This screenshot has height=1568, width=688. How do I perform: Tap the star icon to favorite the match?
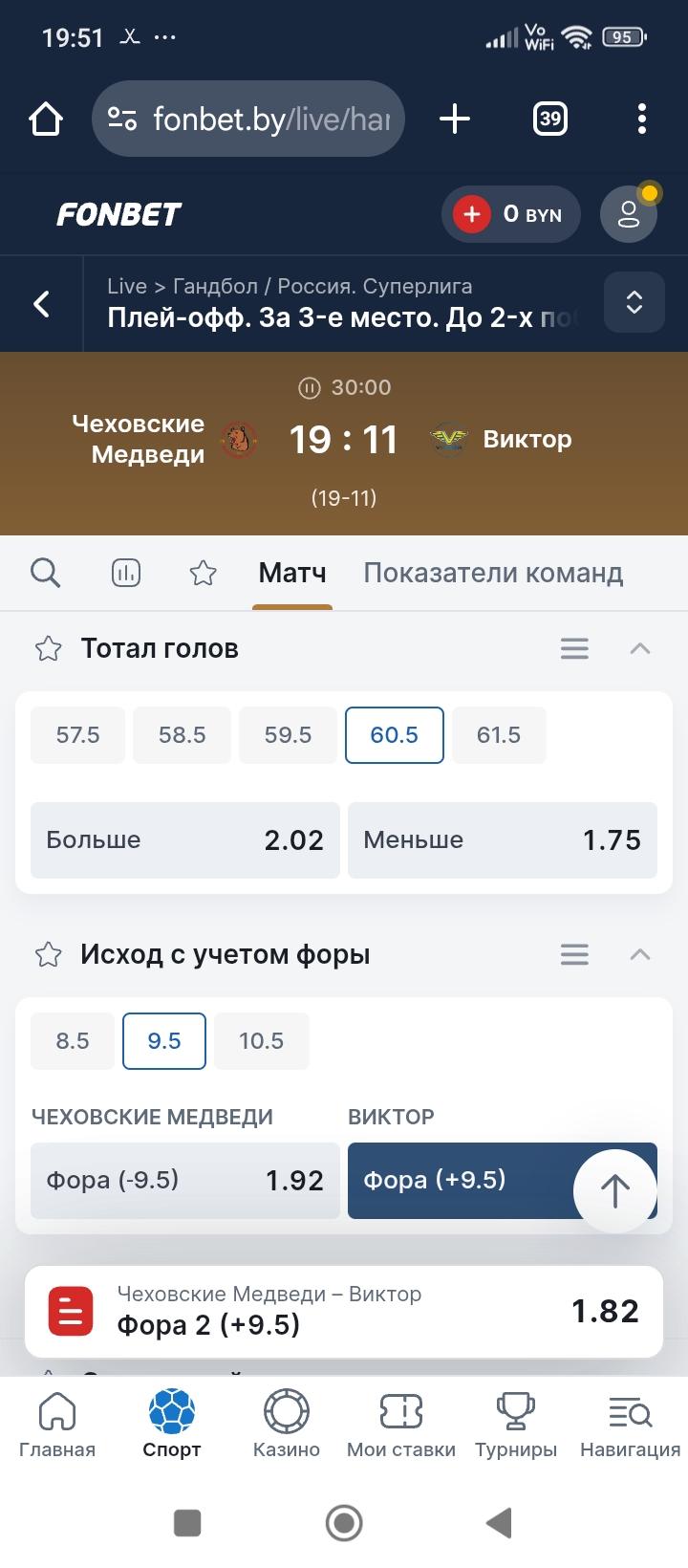pos(202,573)
